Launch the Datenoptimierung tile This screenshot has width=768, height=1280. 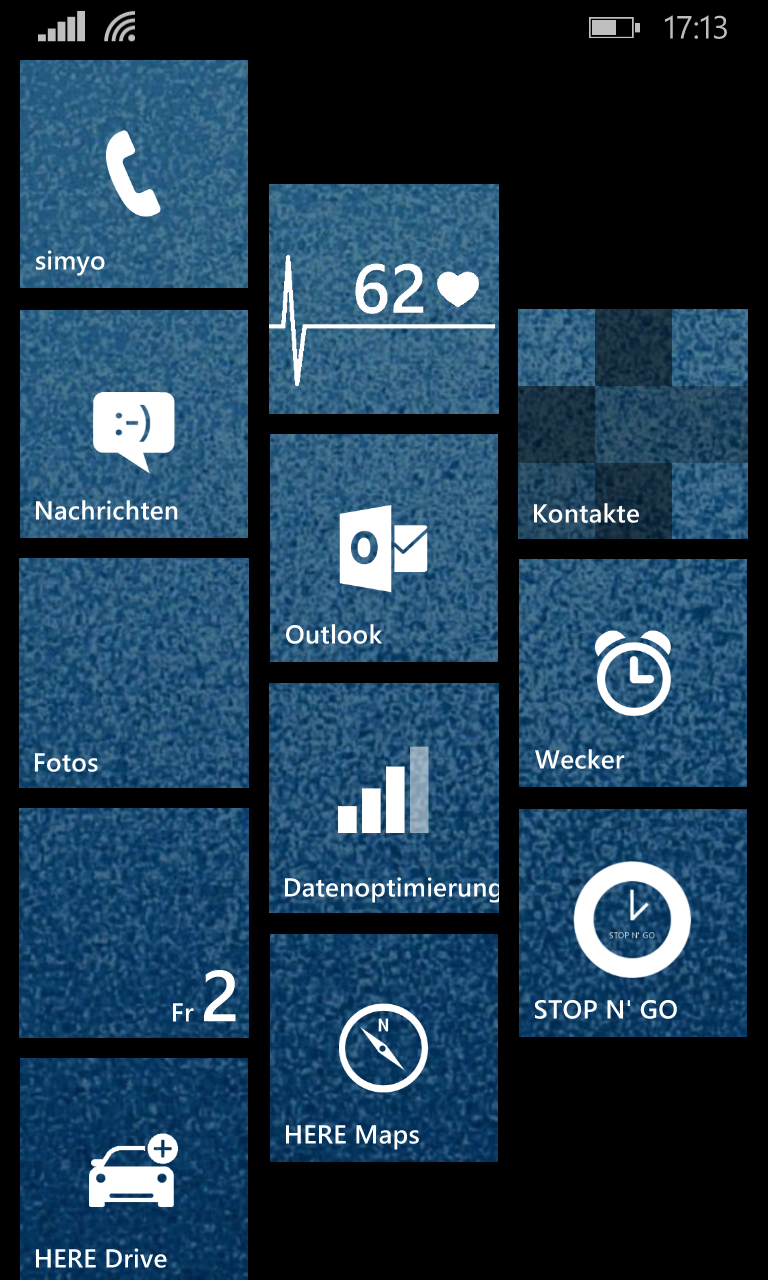click(384, 798)
